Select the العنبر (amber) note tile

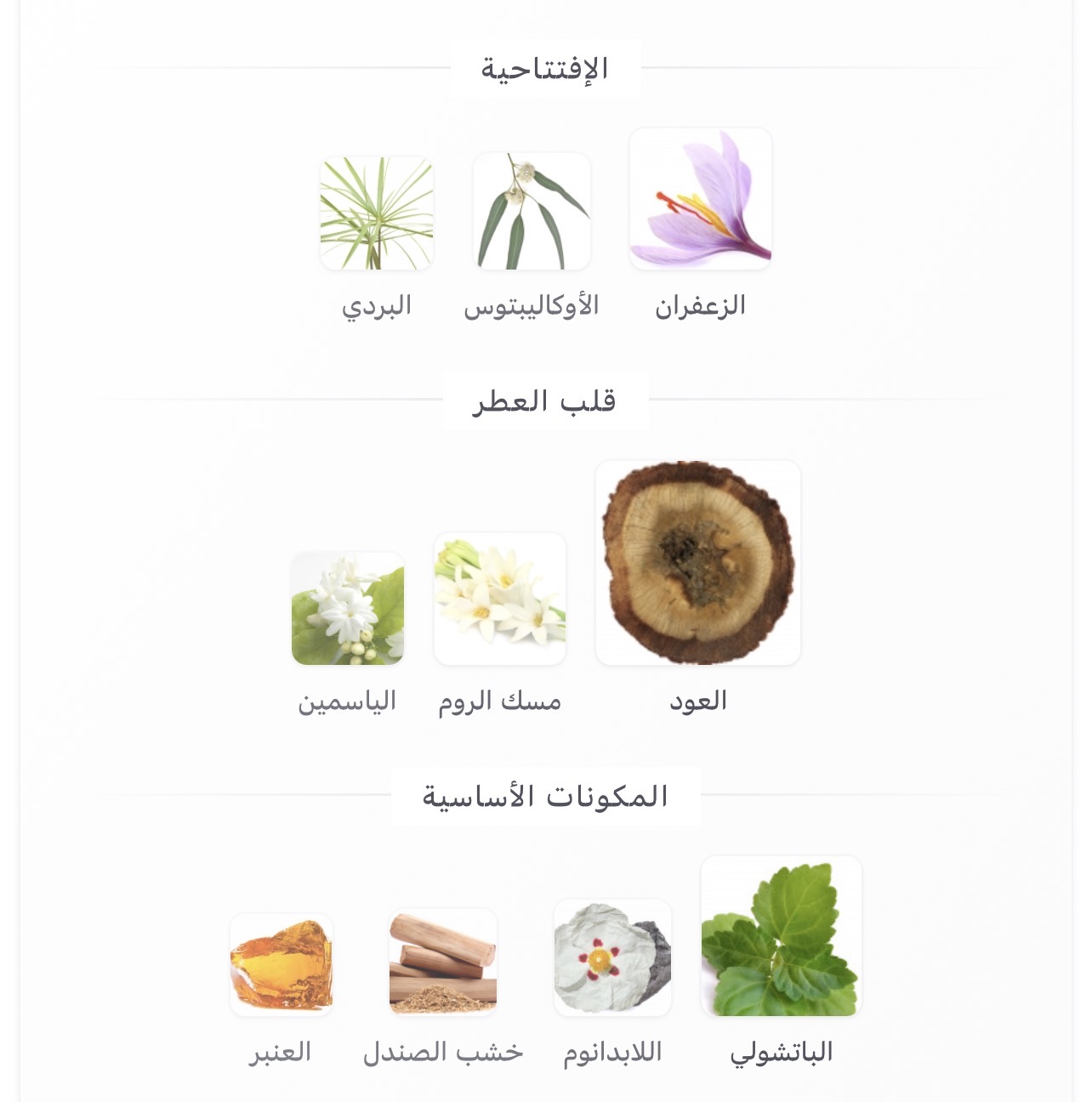point(282,965)
